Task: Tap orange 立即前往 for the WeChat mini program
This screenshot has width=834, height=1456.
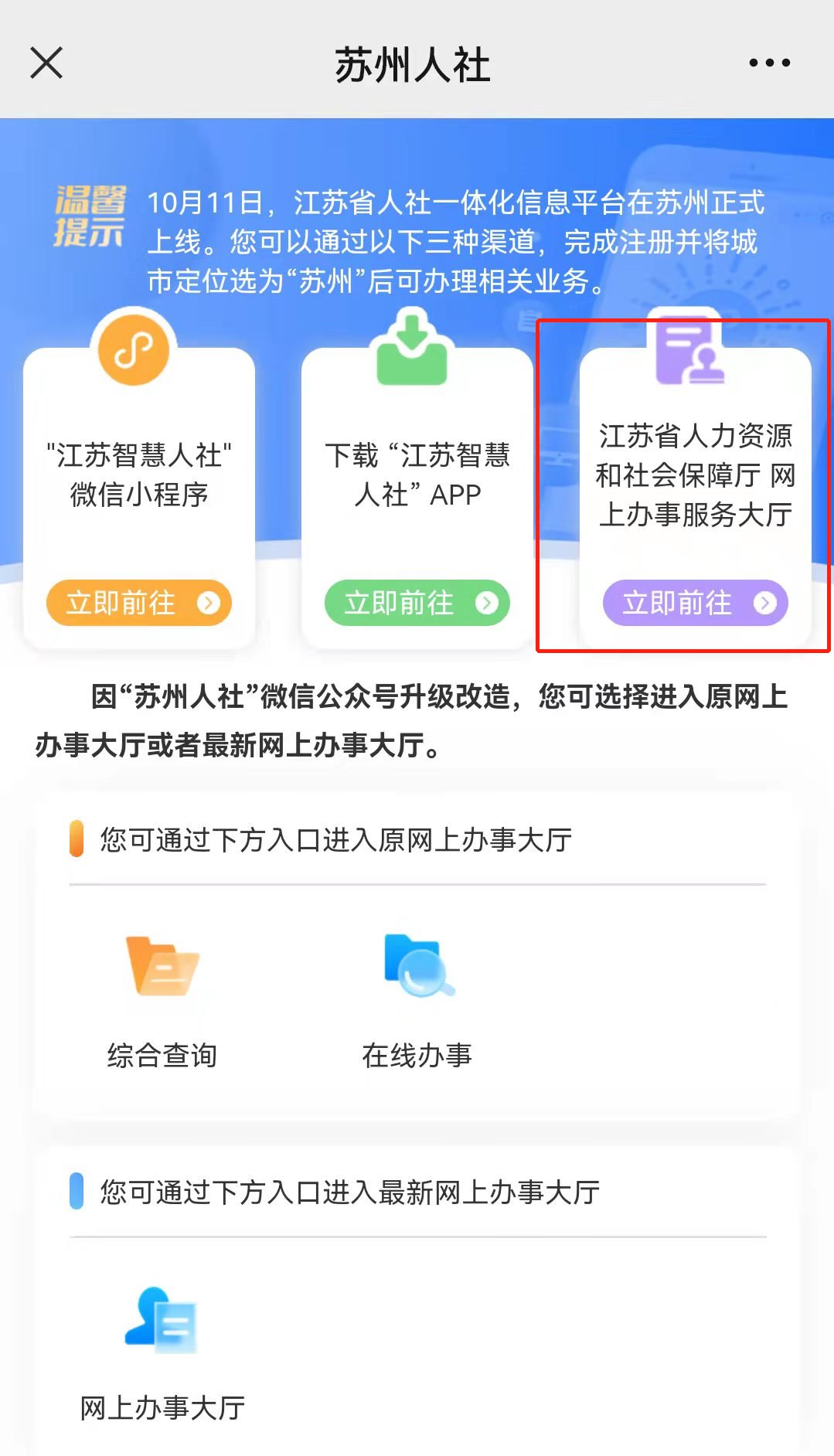Action: click(139, 603)
